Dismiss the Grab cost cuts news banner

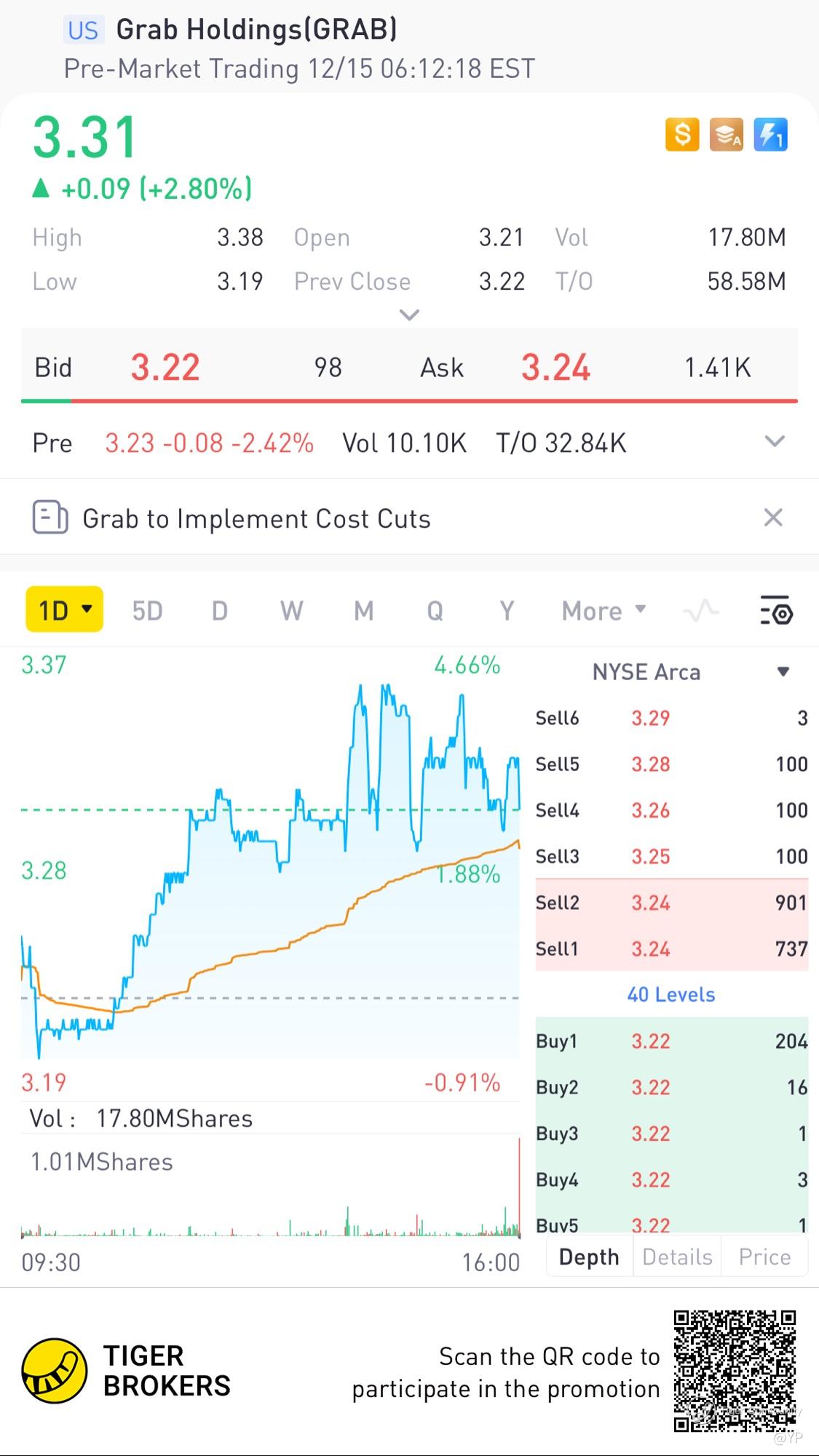[773, 518]
